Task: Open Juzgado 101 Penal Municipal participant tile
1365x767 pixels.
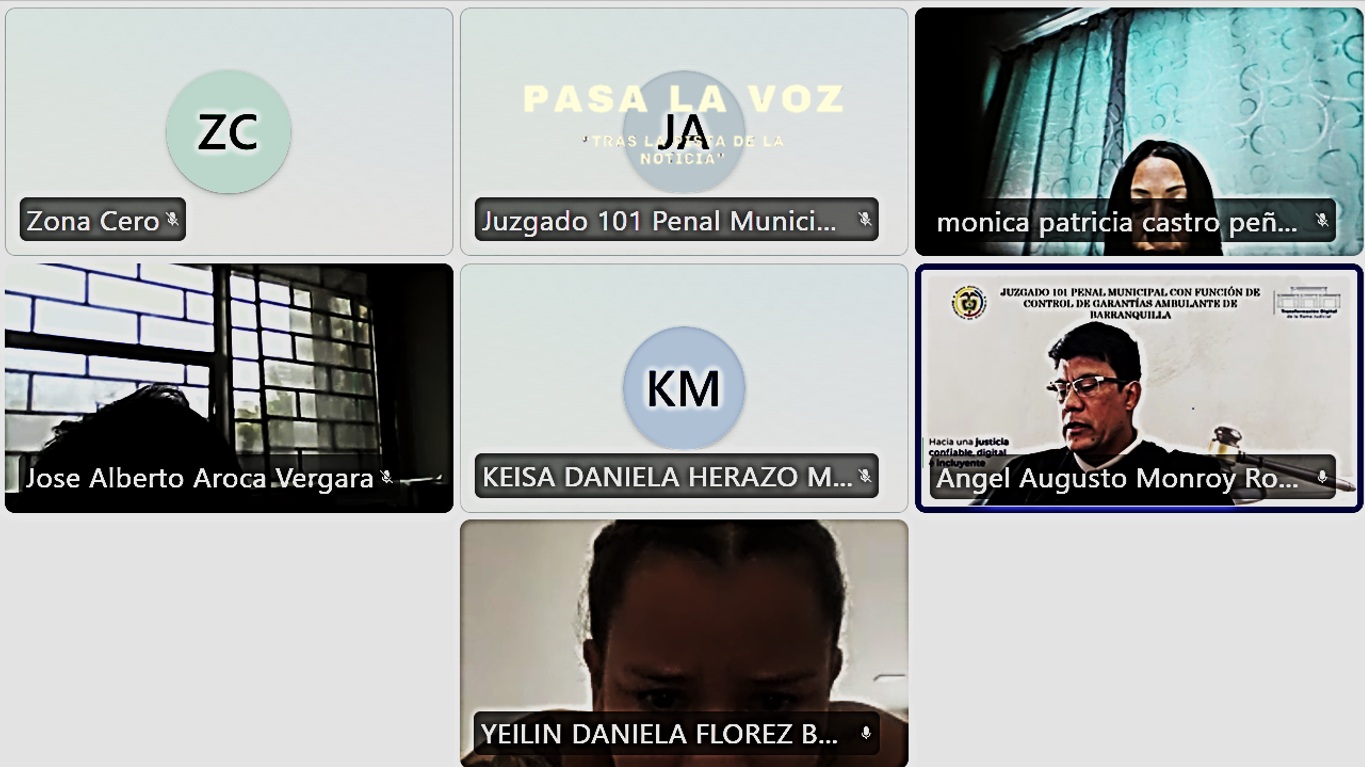Action: pyautogui.click(x=683, y=131)
